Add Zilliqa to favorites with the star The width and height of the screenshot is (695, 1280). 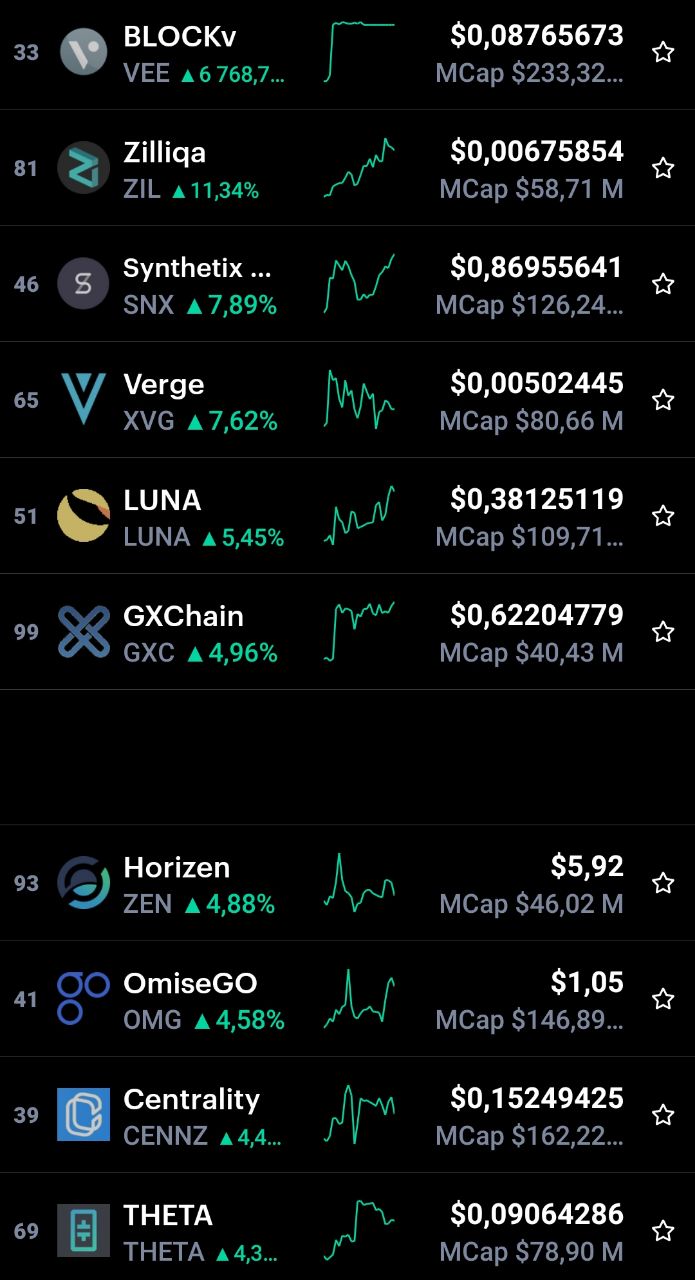click(663, 168)
